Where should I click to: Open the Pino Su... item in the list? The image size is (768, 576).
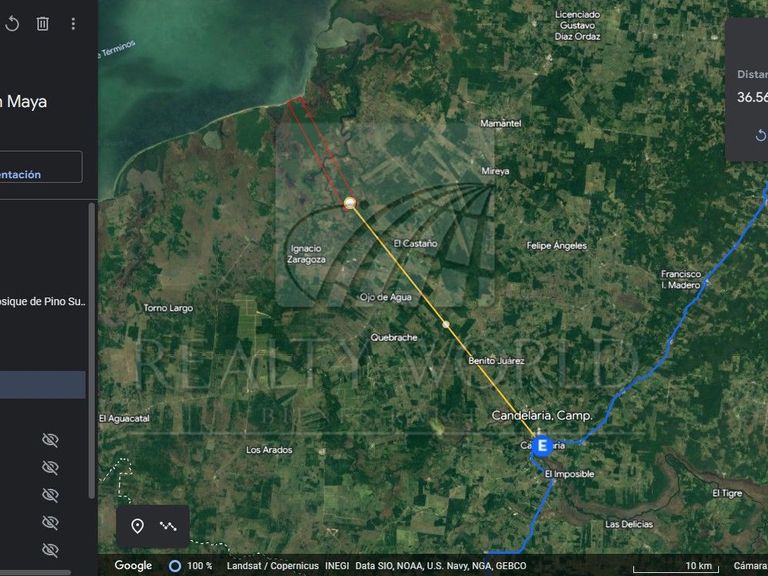point(44,301)
